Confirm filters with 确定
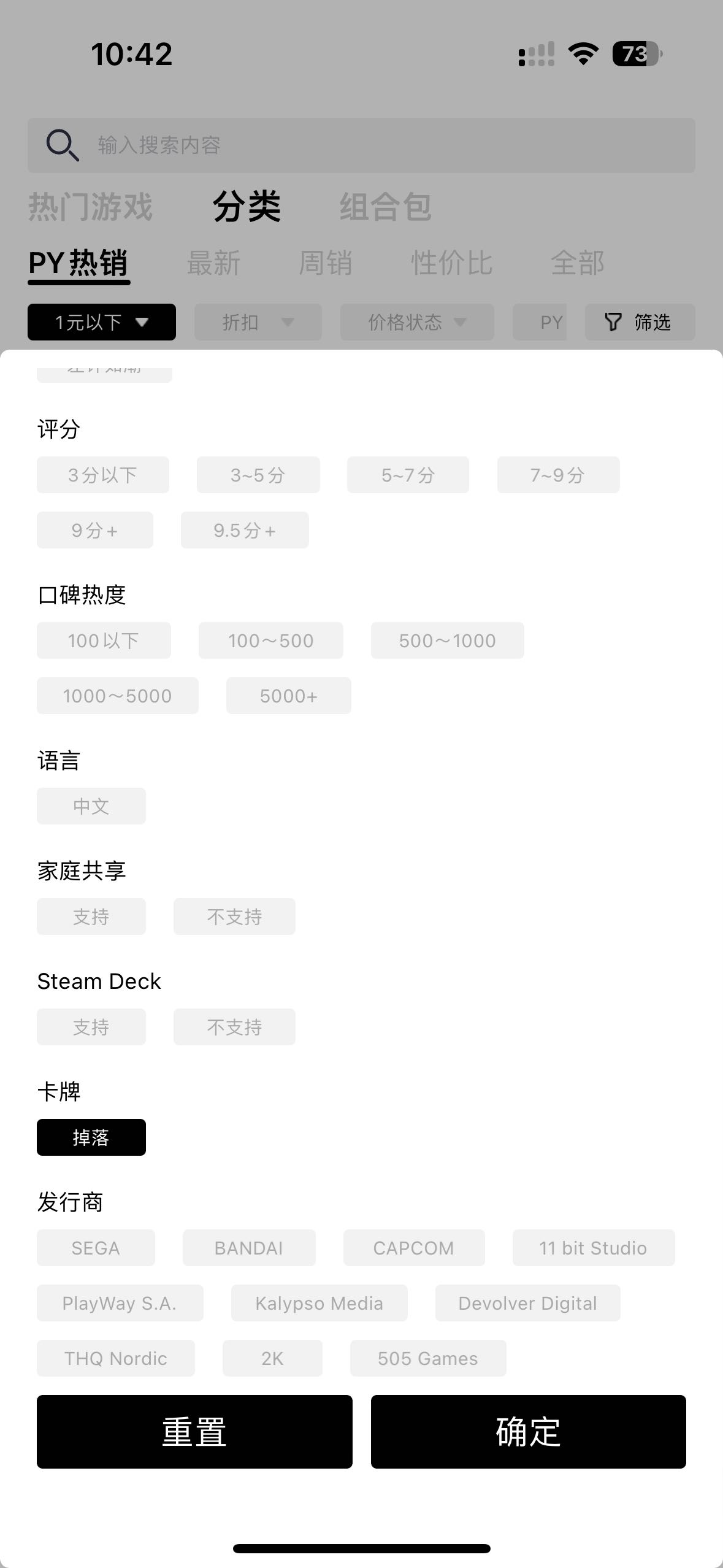Image resolution: width=723 pixels, height=1568 pixels. 528,1431
